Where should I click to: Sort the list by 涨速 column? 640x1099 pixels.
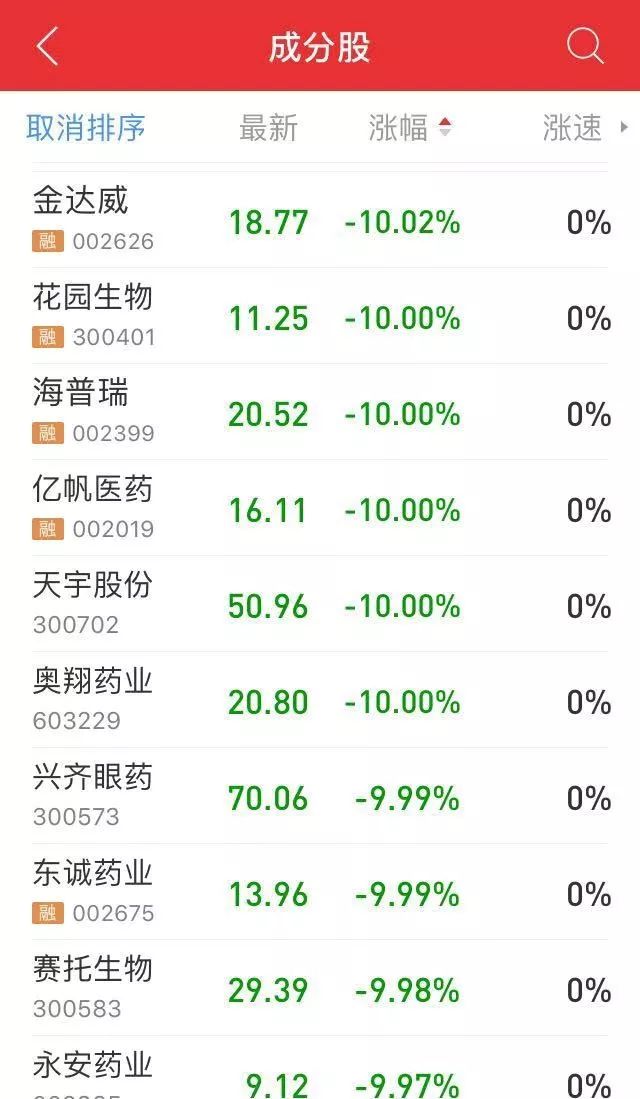pyautogui.click(x=573, y=128)
